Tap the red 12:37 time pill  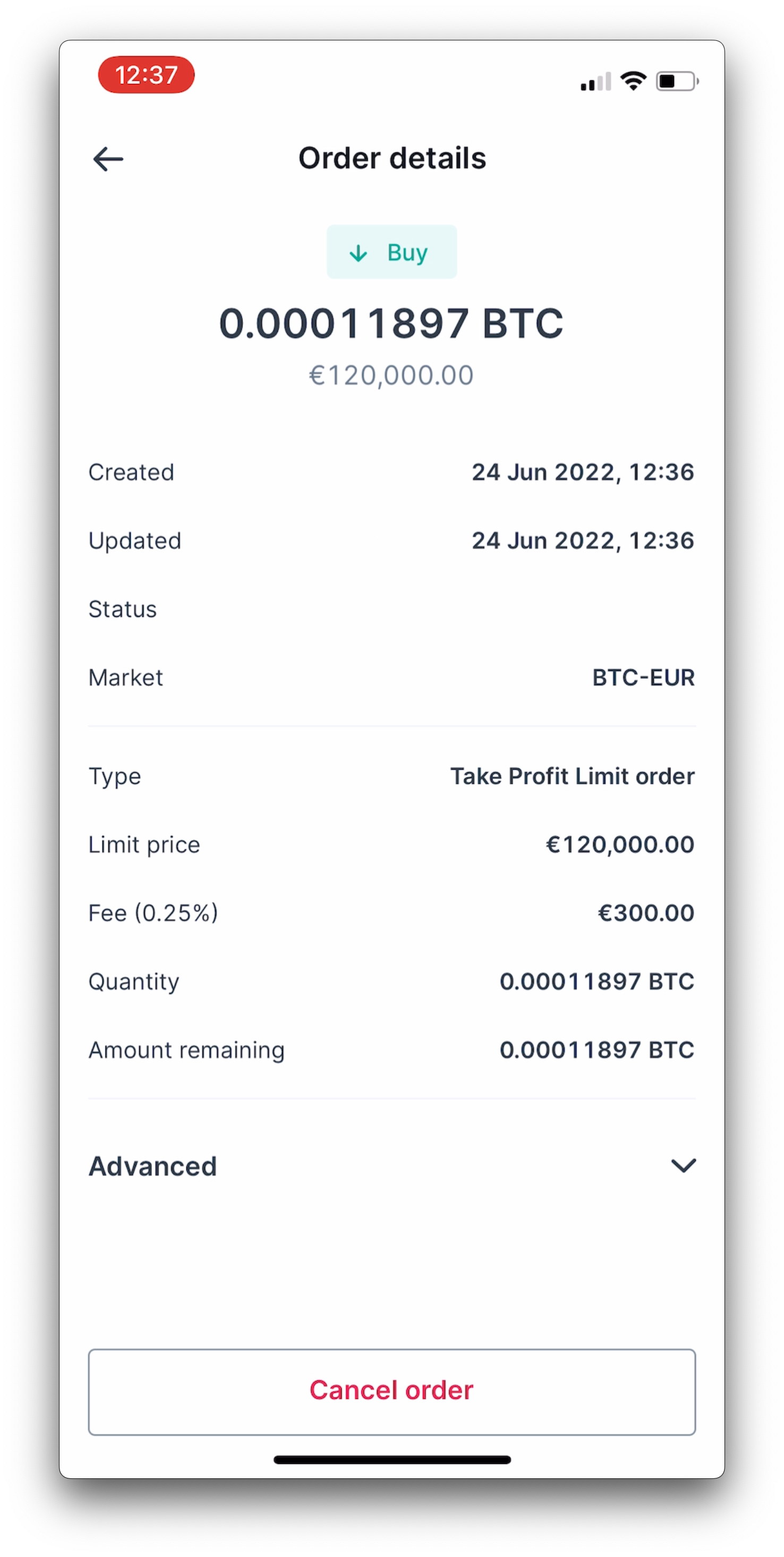coord(145,74)
